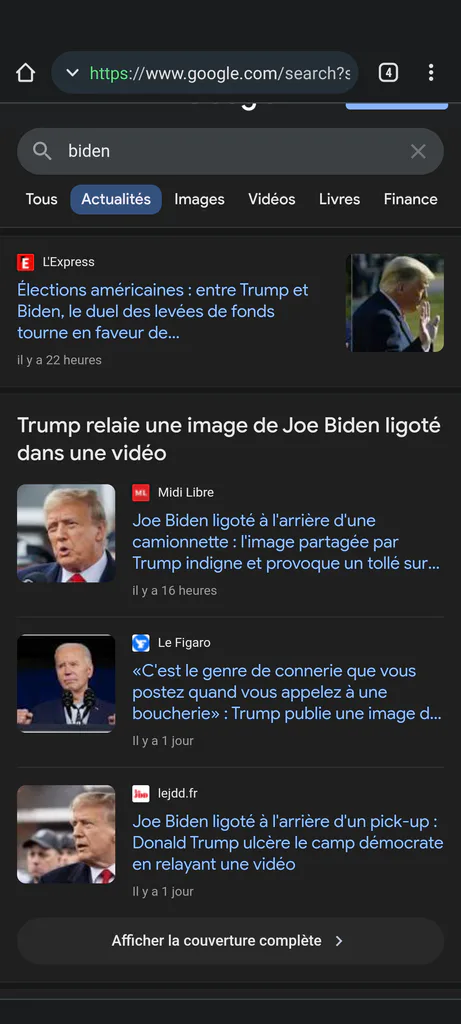This screenshot has width=461, height=1024.
Task: Open the tab switcher showing 4 tabs
Action: (388, 72)
